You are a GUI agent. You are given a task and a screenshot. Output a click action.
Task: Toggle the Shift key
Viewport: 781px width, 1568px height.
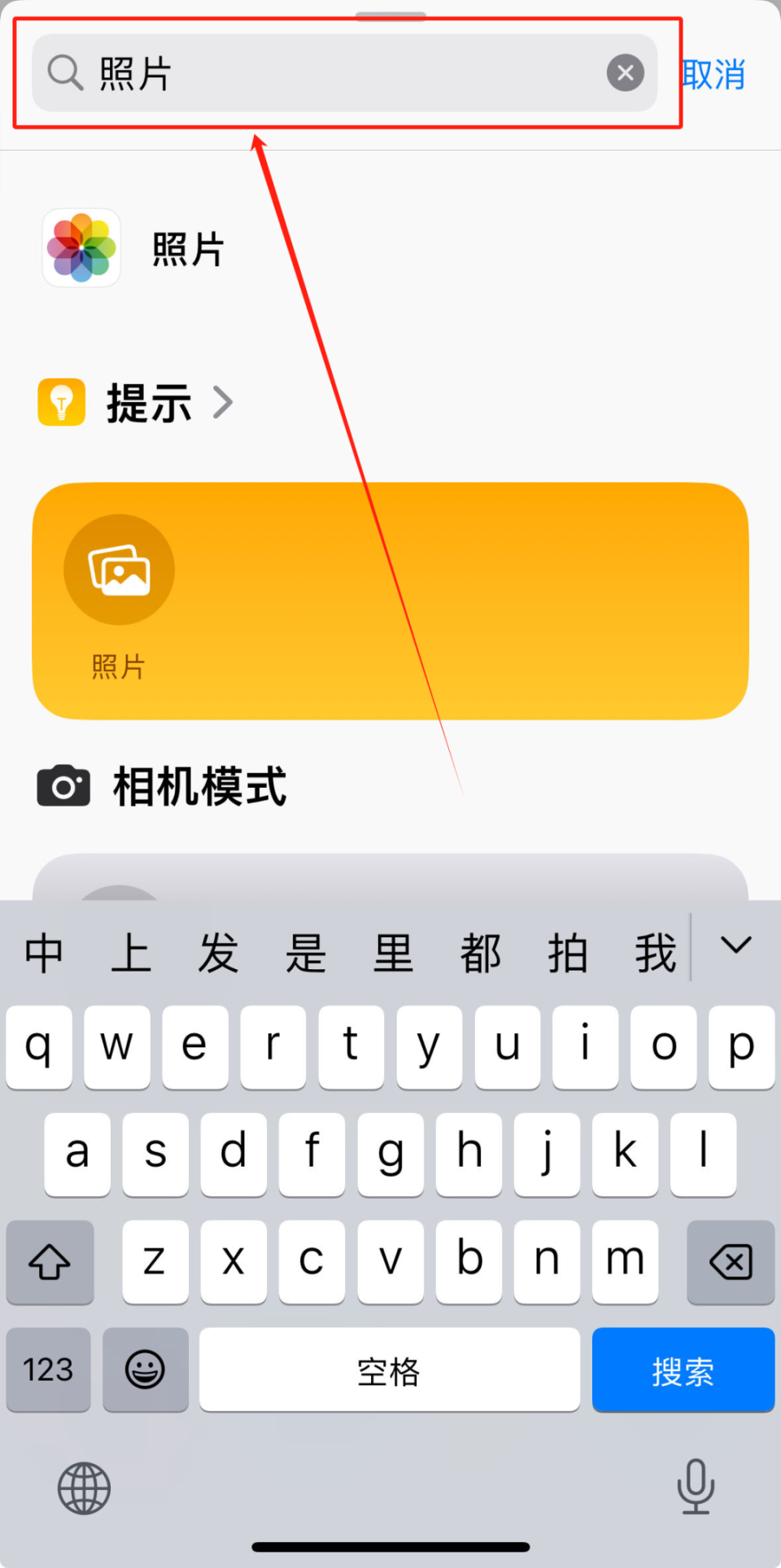point(50,1263)
